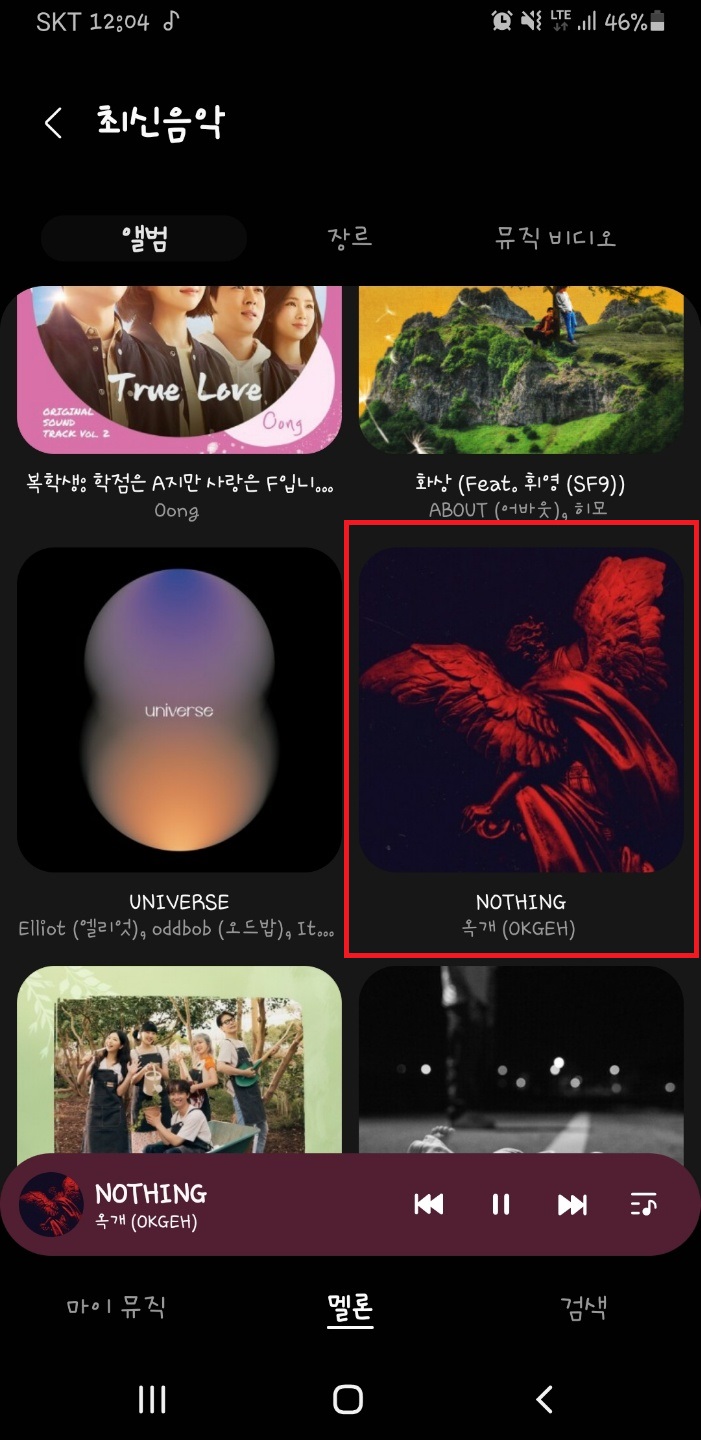Switch to the 마이 뮤직 tab
701x1440 pixels.
(116, 1307)
